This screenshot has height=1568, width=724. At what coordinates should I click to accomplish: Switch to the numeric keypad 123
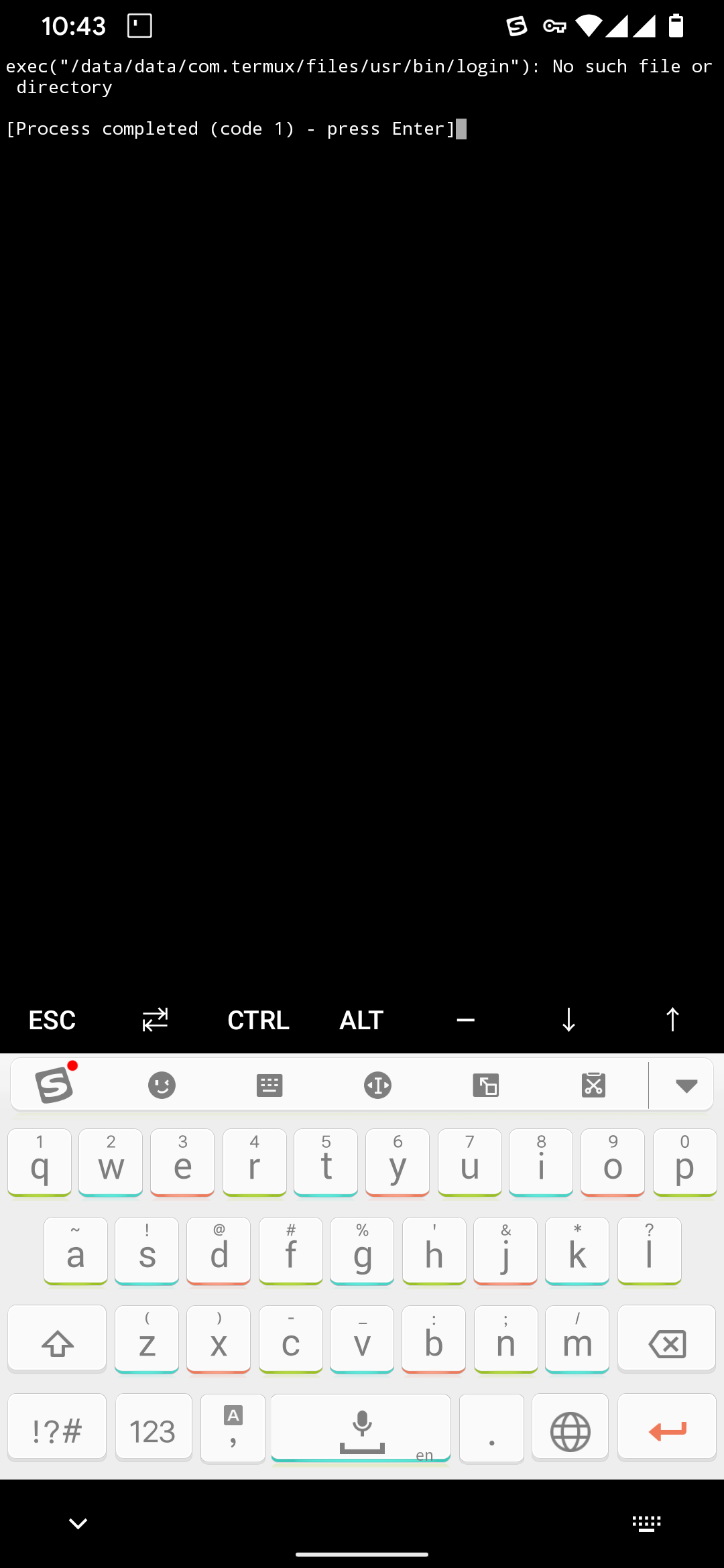[153, 1426]
